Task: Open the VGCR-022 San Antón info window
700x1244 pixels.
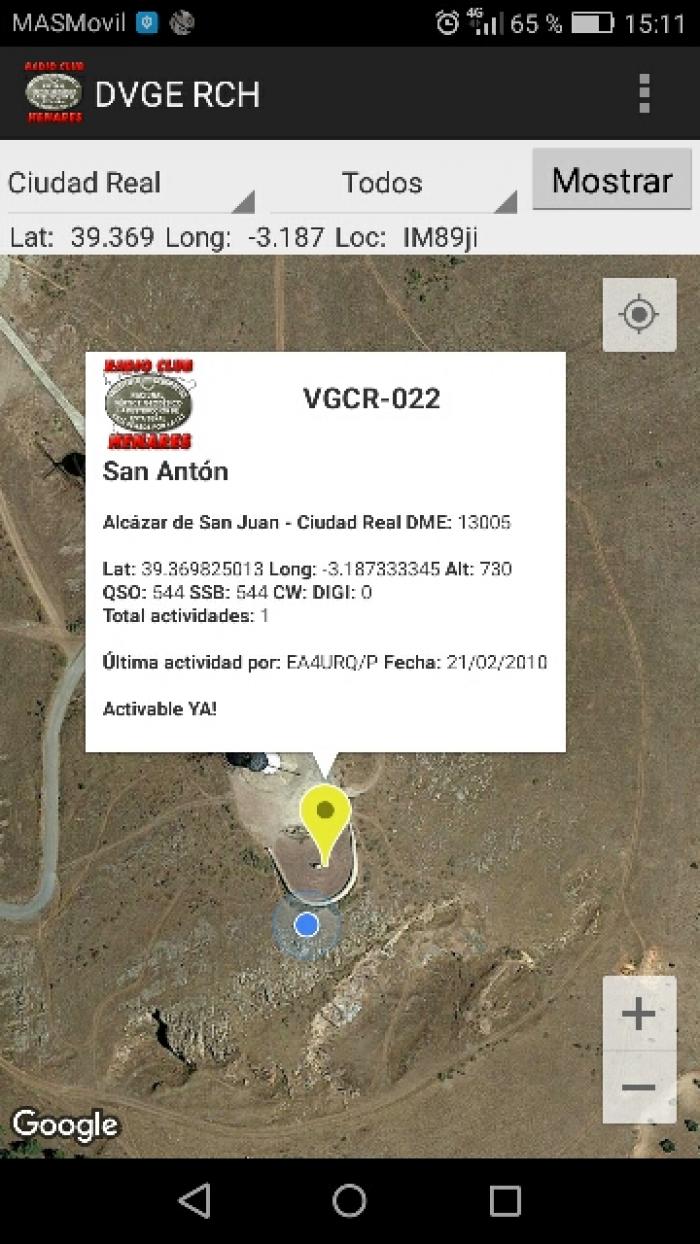Action: pos(325,552)
